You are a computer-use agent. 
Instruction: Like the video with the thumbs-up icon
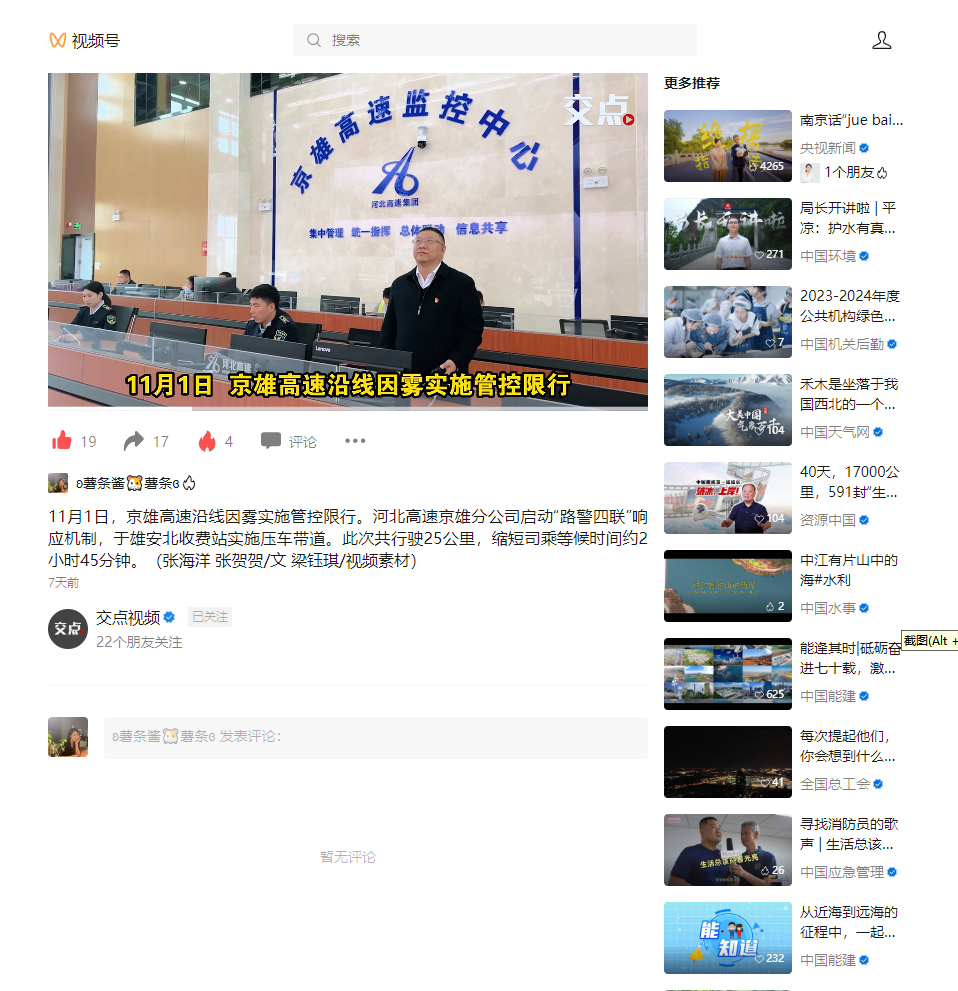coord(62,441)
